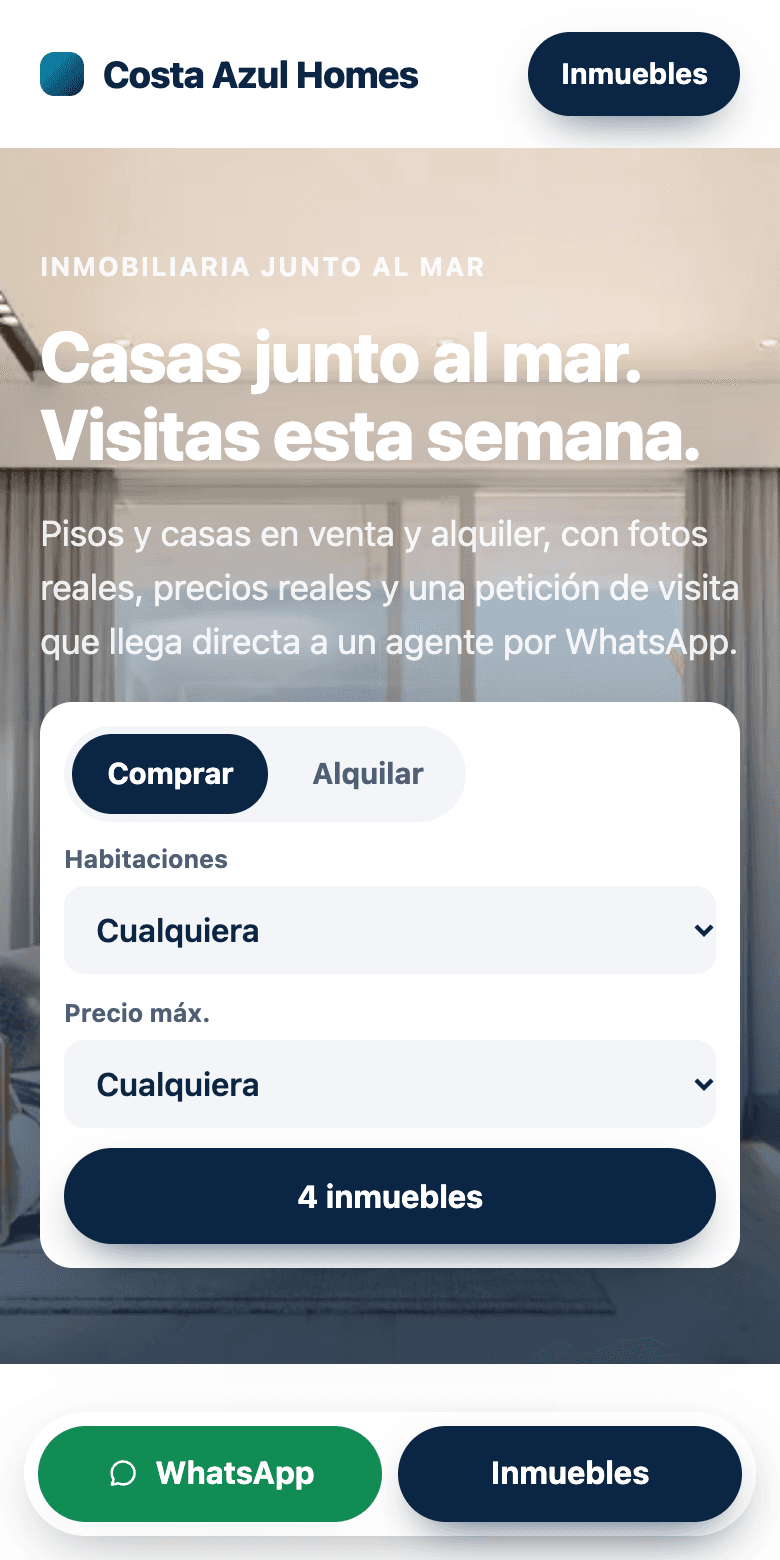Open Inmuebles from the bottom bar
Image resolution: width=780 pixels, height=1560 pixels.
(x=570, y=1474)
